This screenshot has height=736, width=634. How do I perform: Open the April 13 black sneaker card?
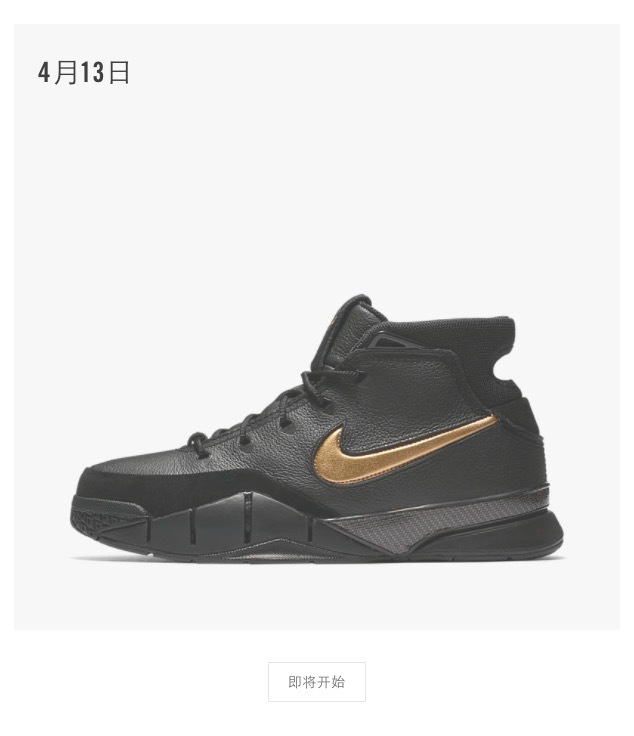[x=316, y=330]
